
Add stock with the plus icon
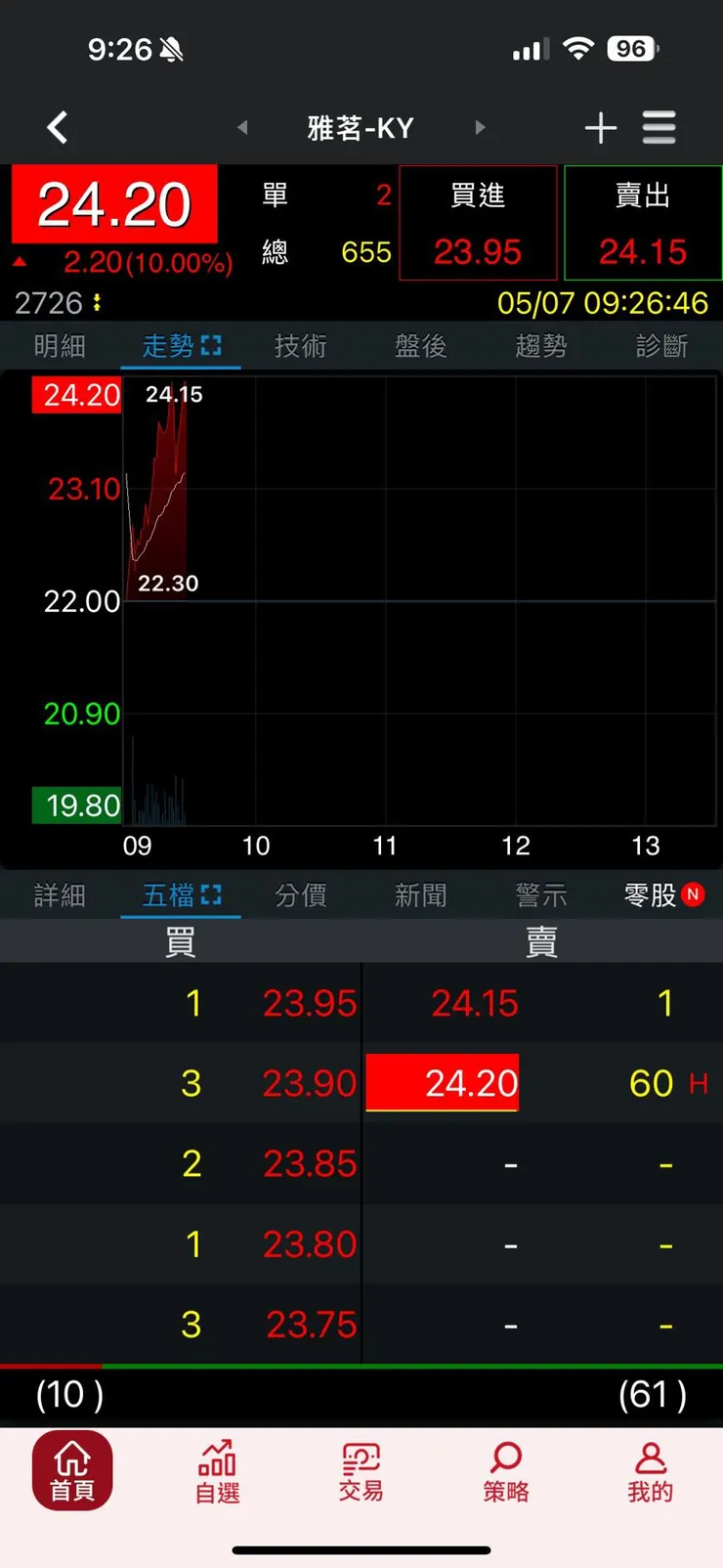(x=600, y=128)
